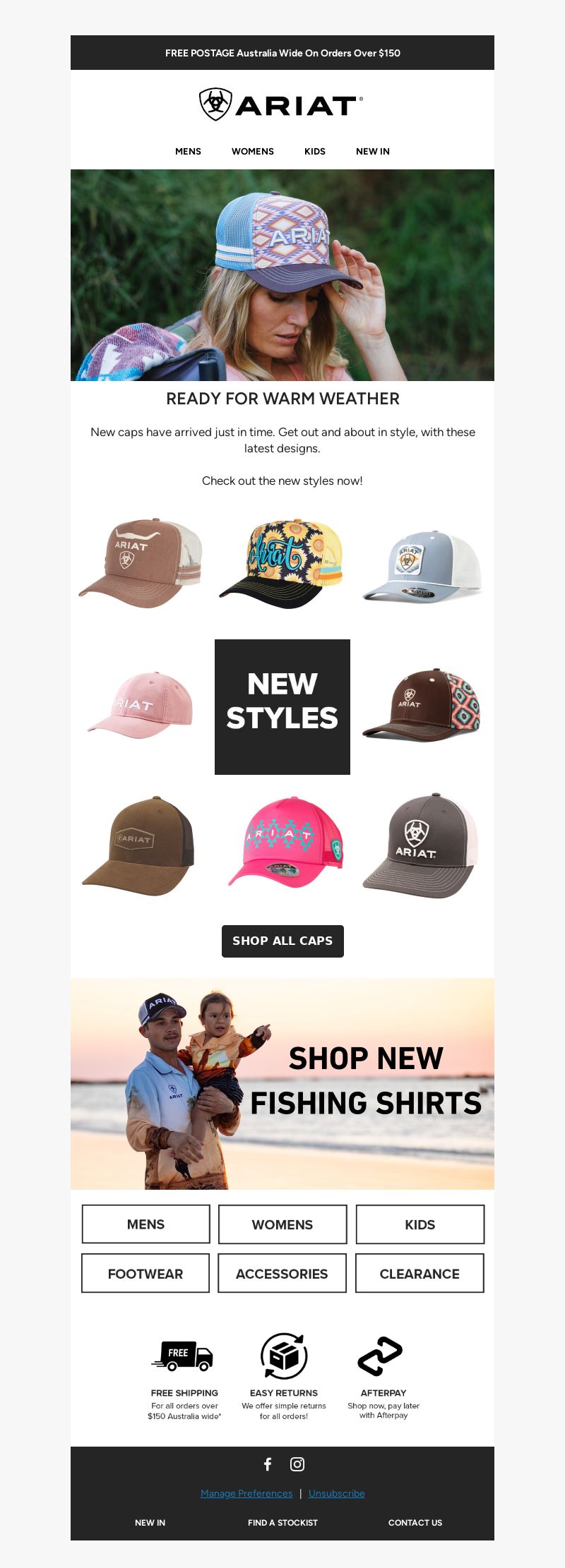The image size is (565, 1568).
Task: View the sunflower print cap
Action: [282, 563]
